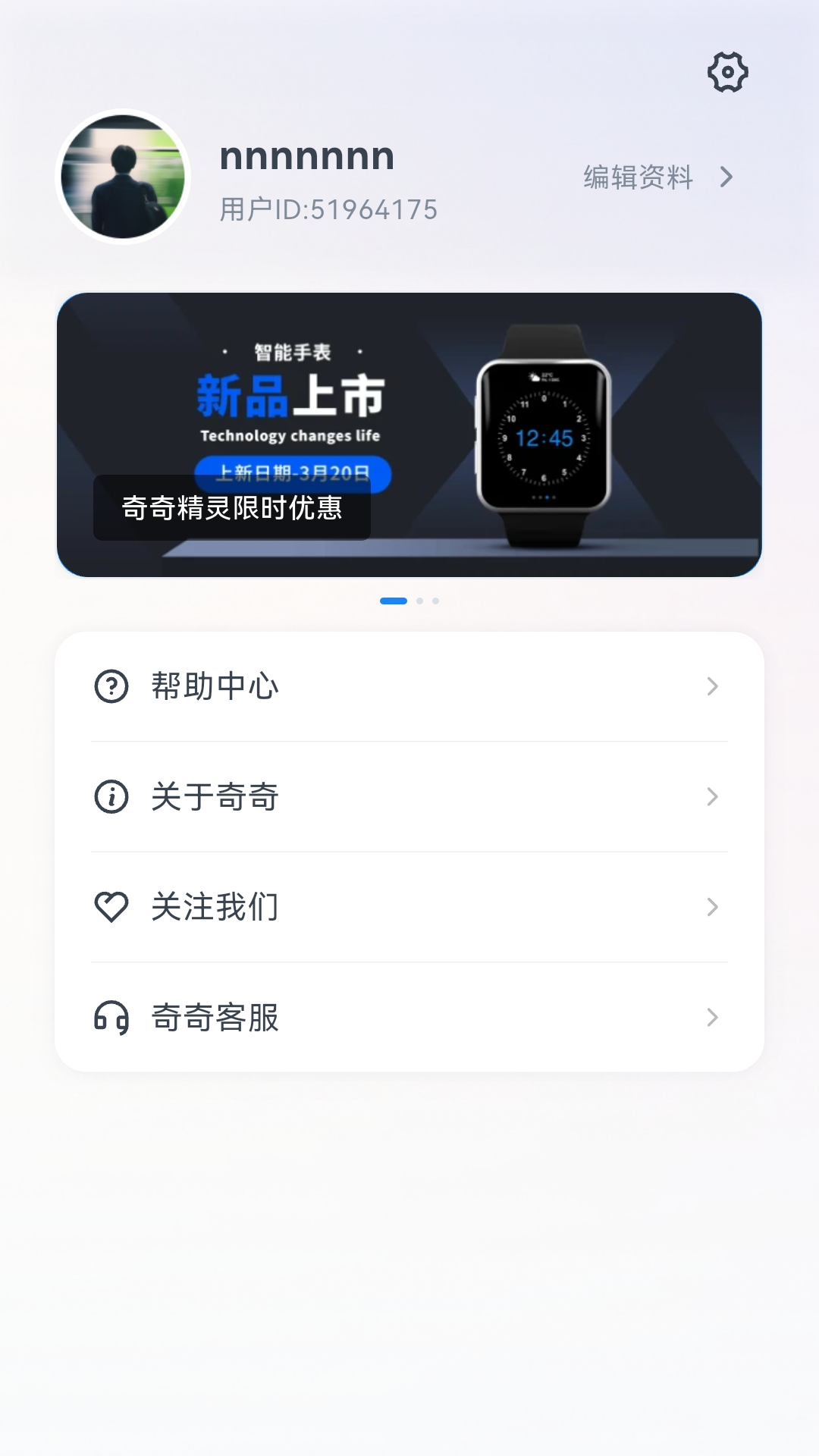Viewport: 819px width, 1456px height.
Task: Expand the 帮助中心 row via its chevron
Action: point(712,688)
